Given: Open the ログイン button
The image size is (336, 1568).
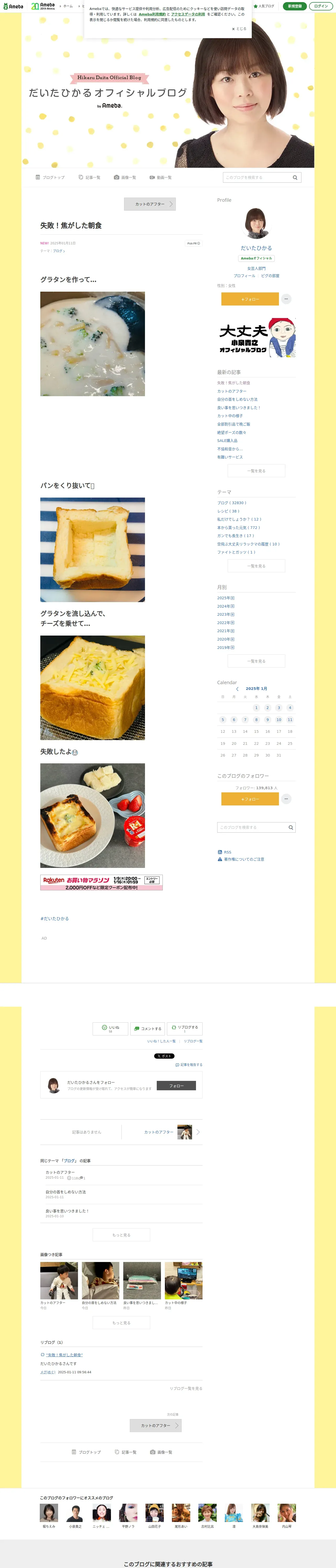Looking at the screenshot, I should pos(321,6).
